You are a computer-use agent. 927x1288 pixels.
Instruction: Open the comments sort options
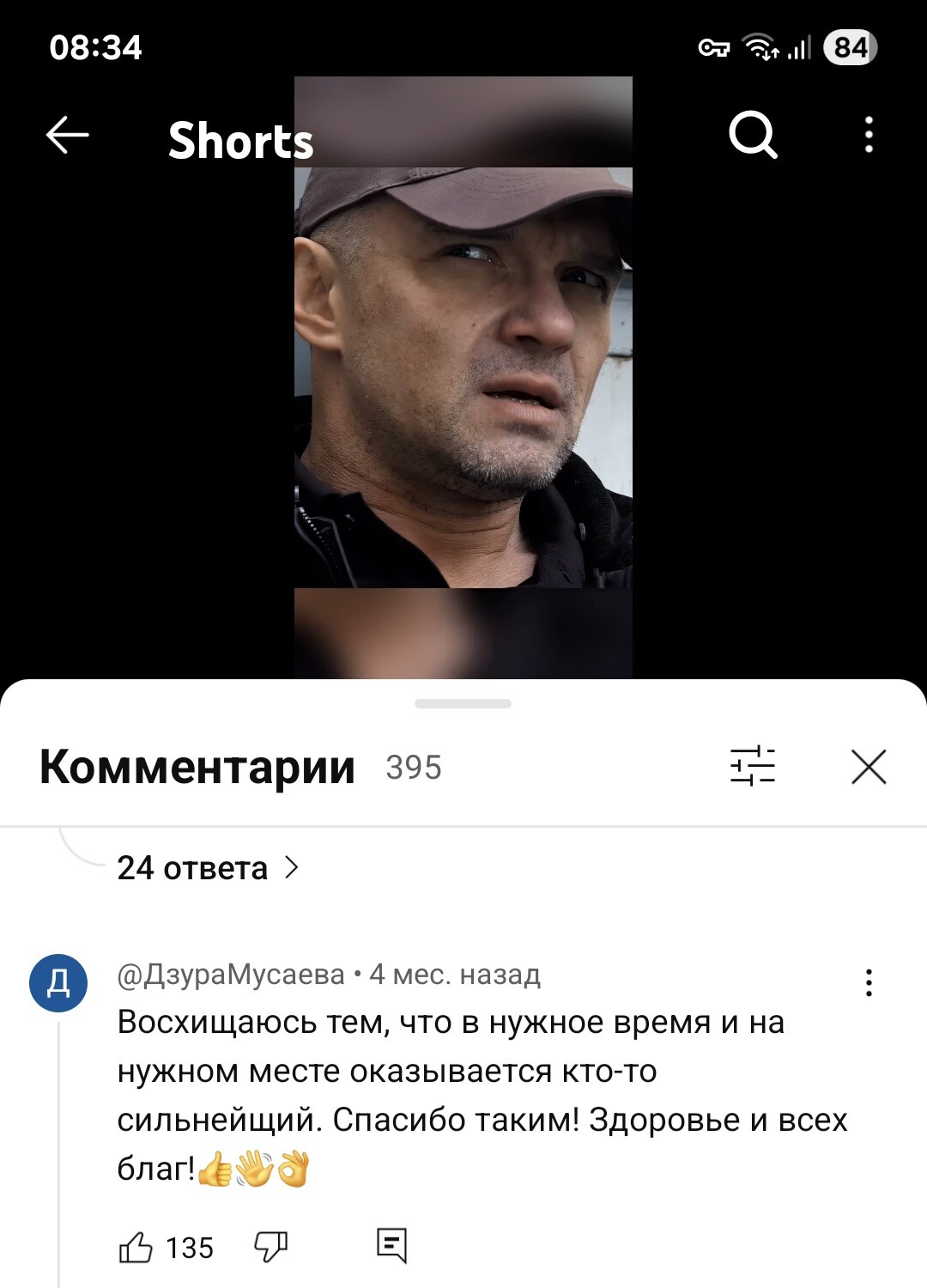point(753,766)
